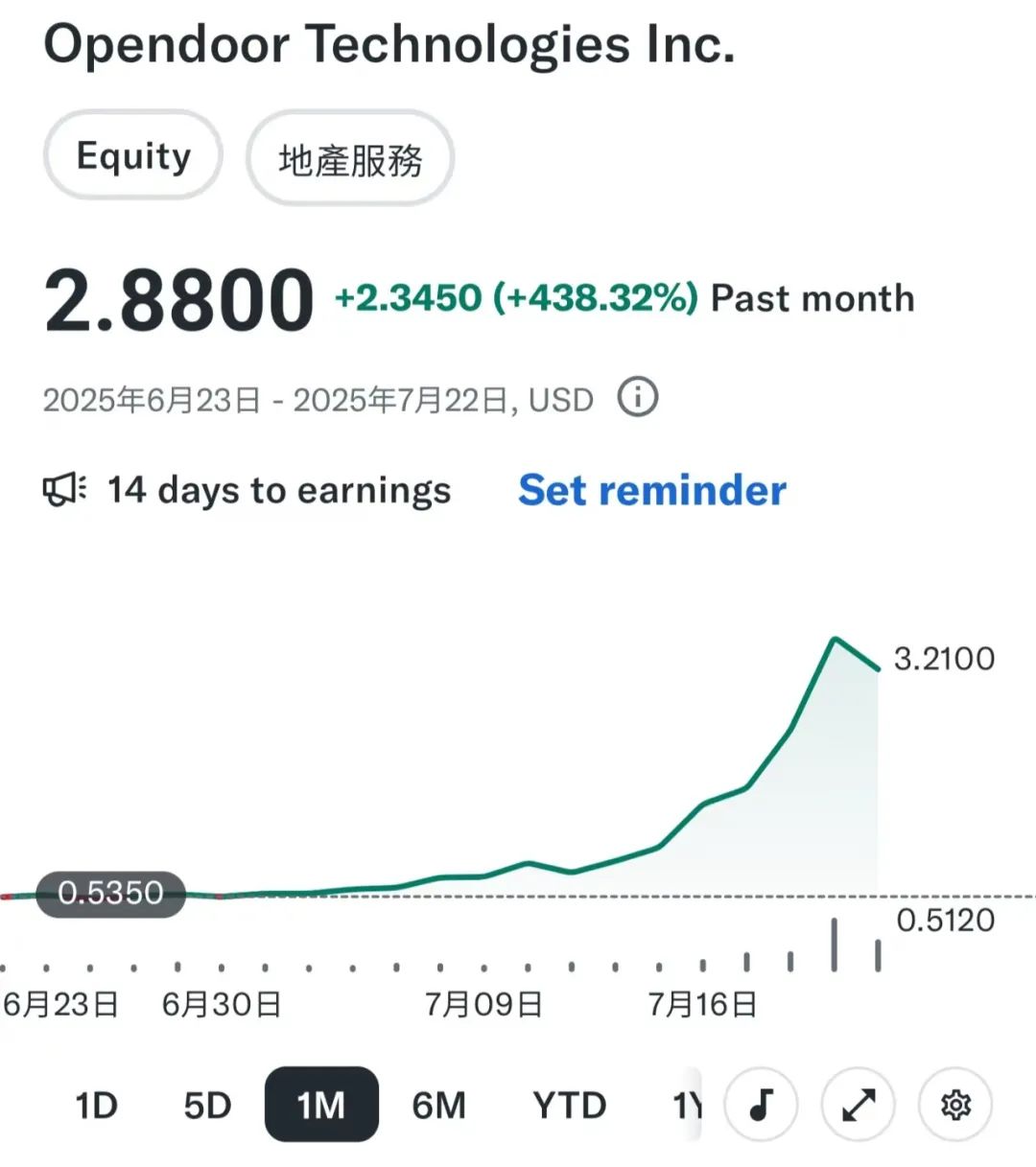Expand chart to full screen
The height and width of the screenshot is (1167, 1036).
pos(859,1106)
